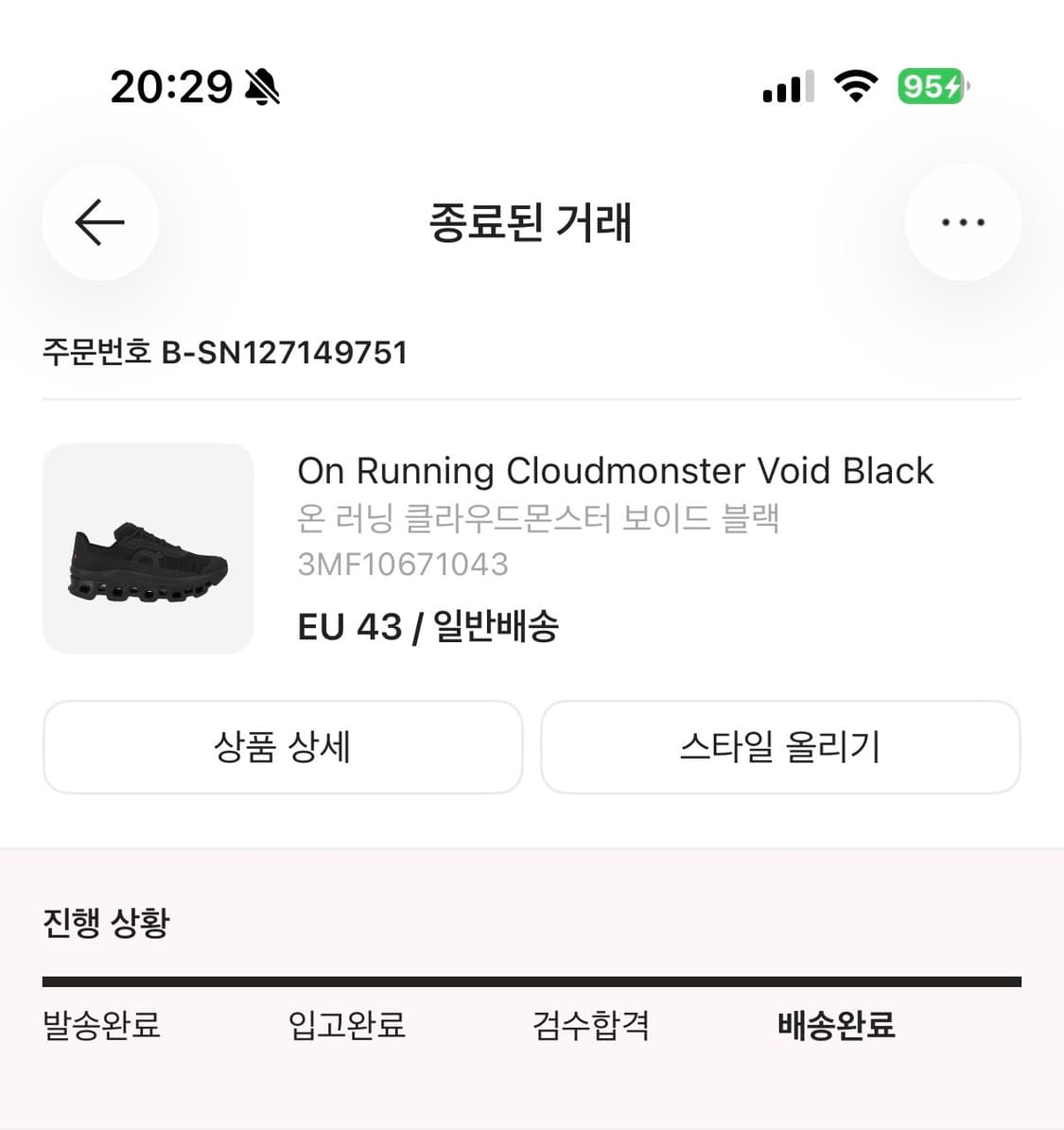Open the more options menu via ellipsis icon

[963, 222]
